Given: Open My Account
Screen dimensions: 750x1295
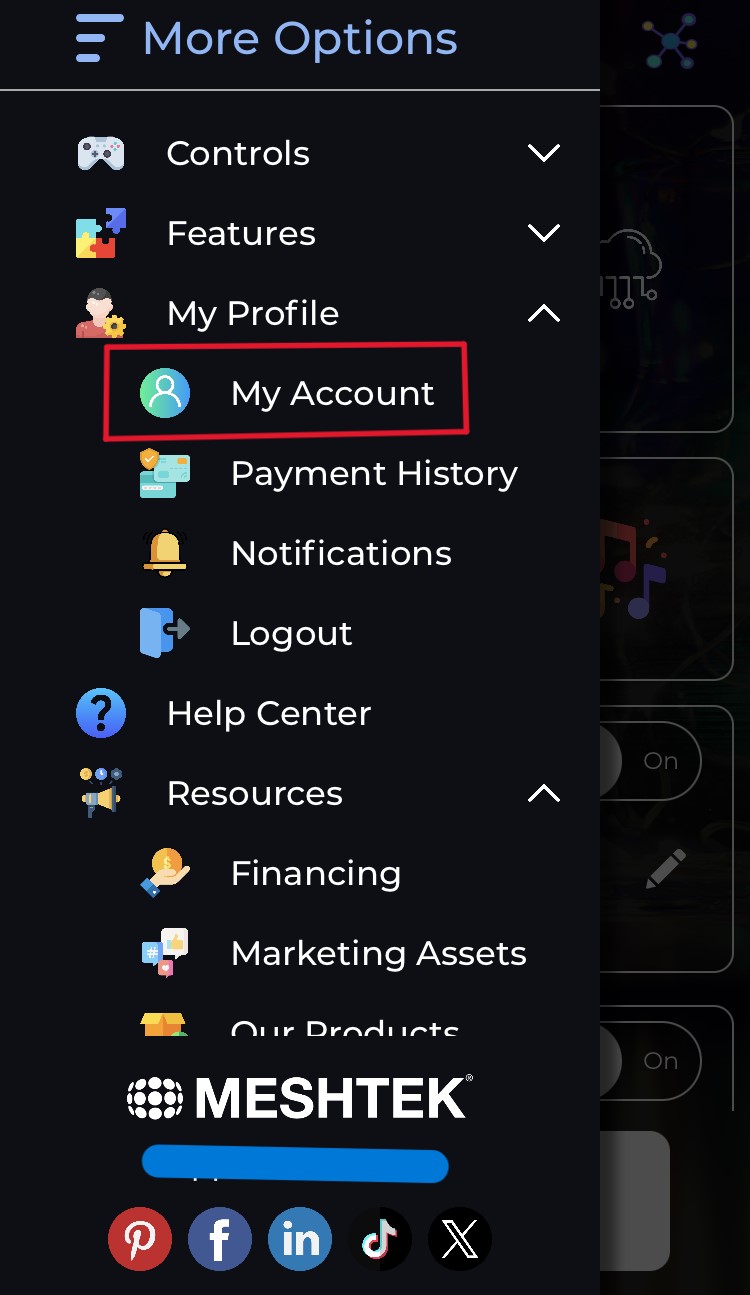Looking at the screenshot, I should click(x=331, y=393).
